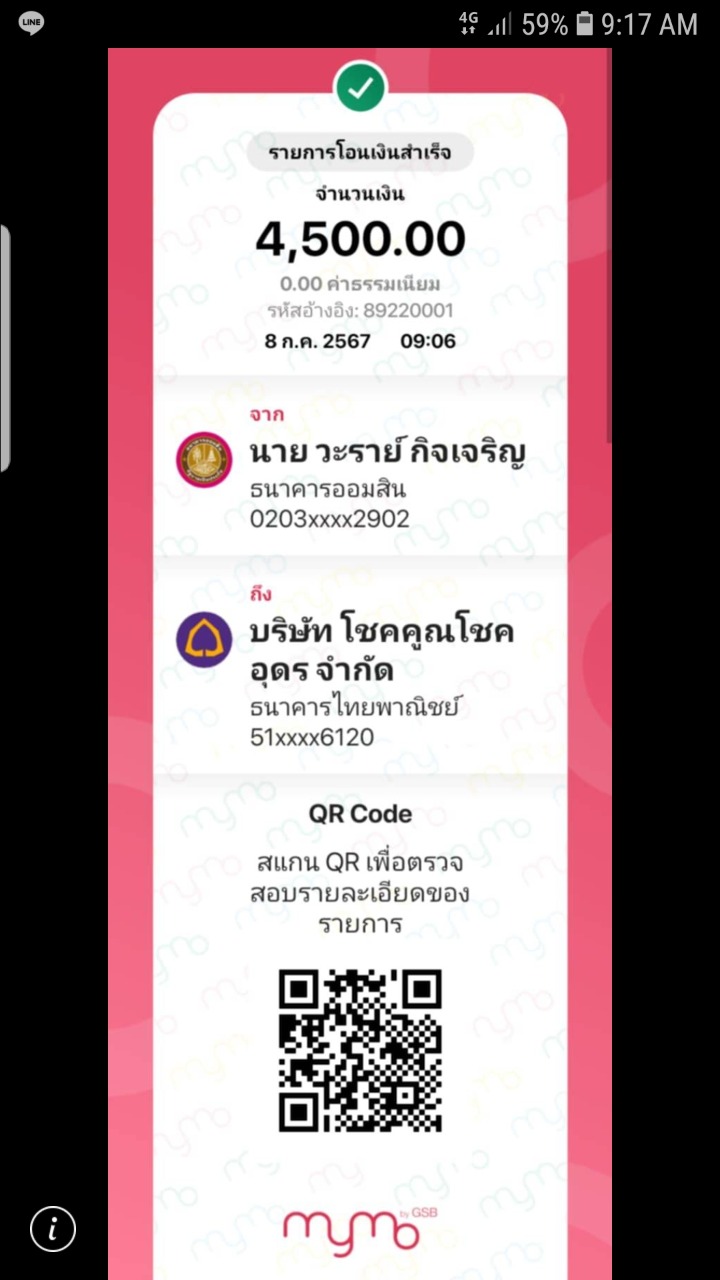Open the image info icon
720x1280 pixels.
pos(53,1229)
